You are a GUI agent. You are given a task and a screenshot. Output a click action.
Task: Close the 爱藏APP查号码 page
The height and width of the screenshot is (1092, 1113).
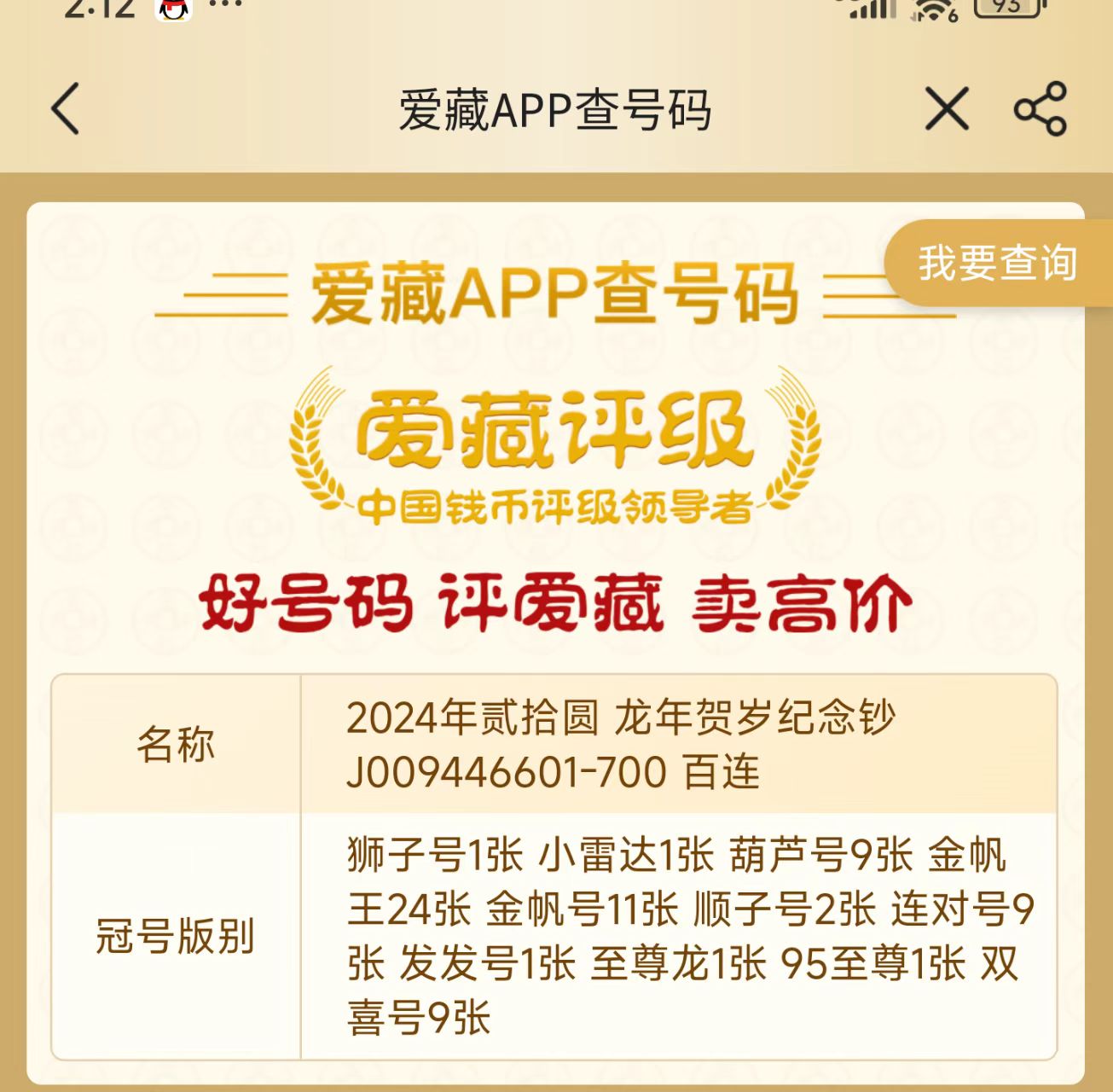[947, 109]
